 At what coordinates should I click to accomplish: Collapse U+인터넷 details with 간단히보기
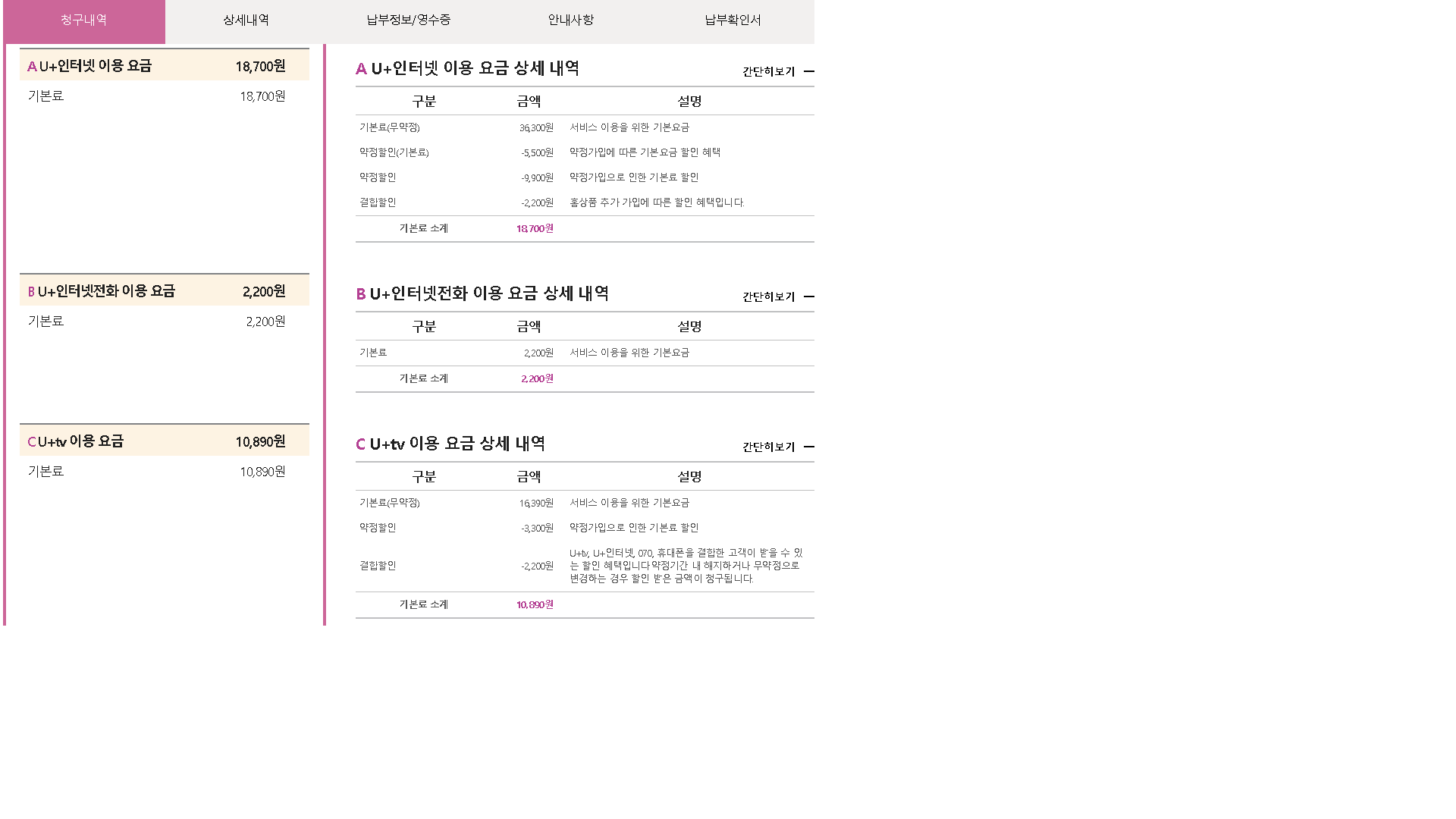pyautogui.click(x=777, y=71)
